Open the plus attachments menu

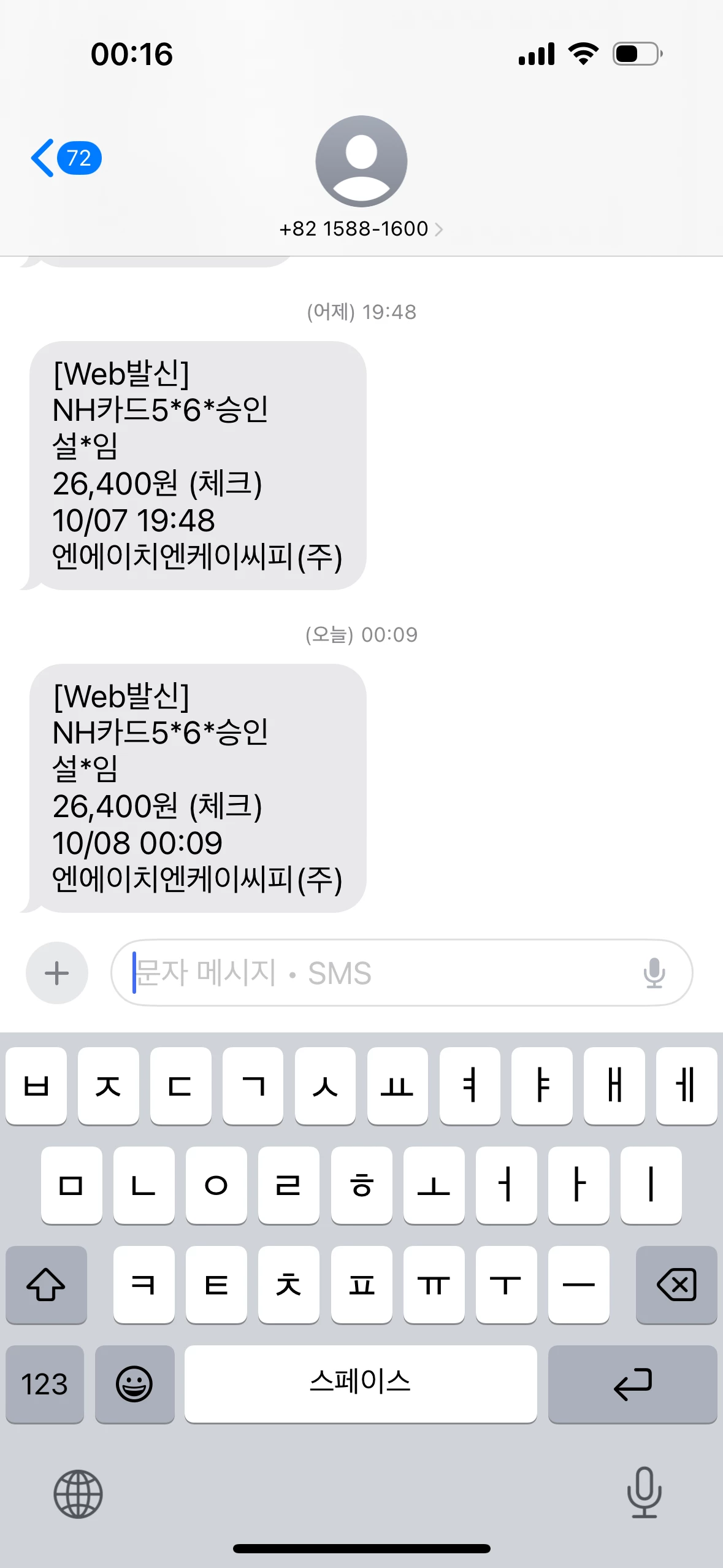coord(57,973)
